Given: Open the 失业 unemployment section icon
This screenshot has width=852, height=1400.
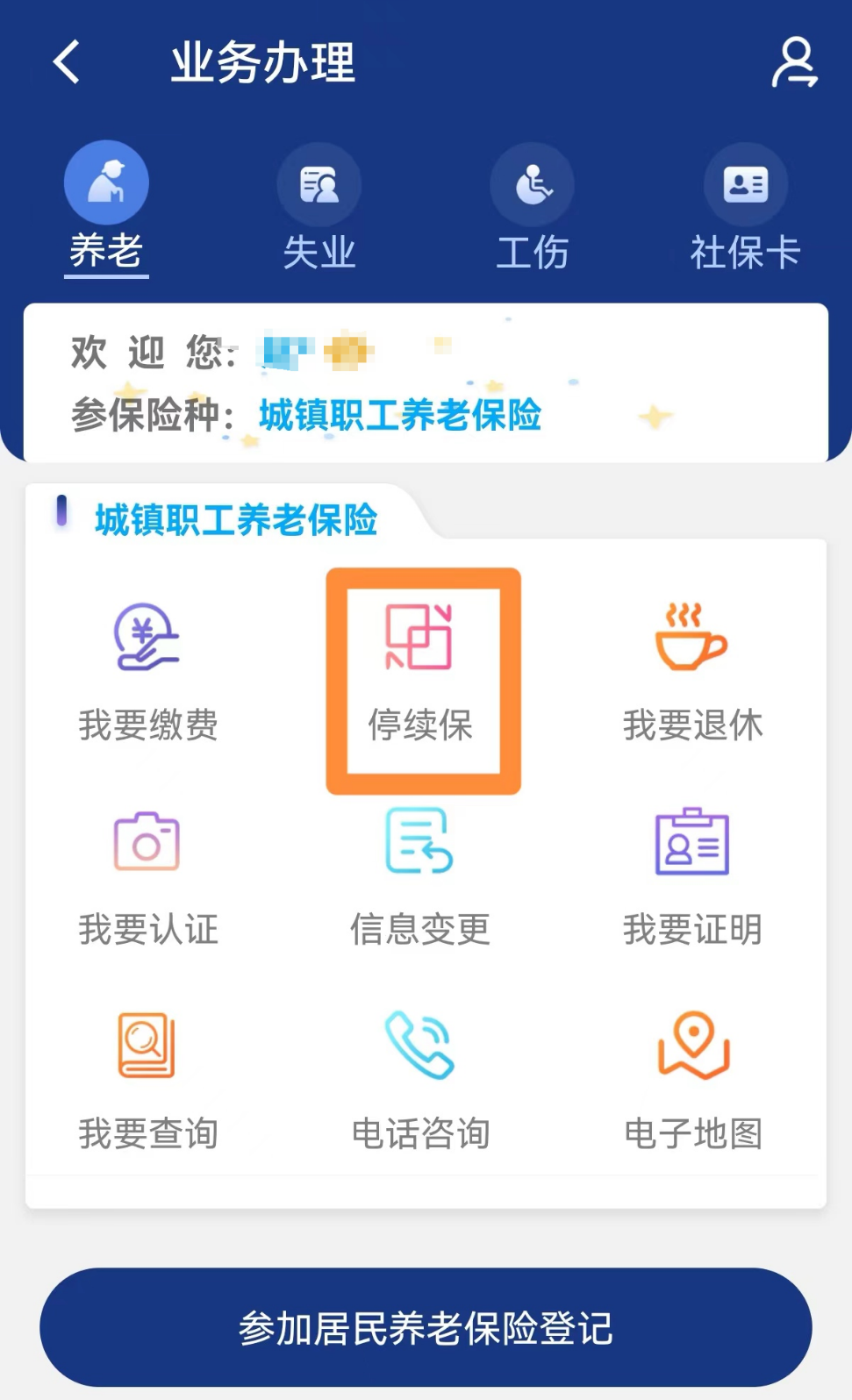Looking at the screenshot, I should [x=319, y=182].
